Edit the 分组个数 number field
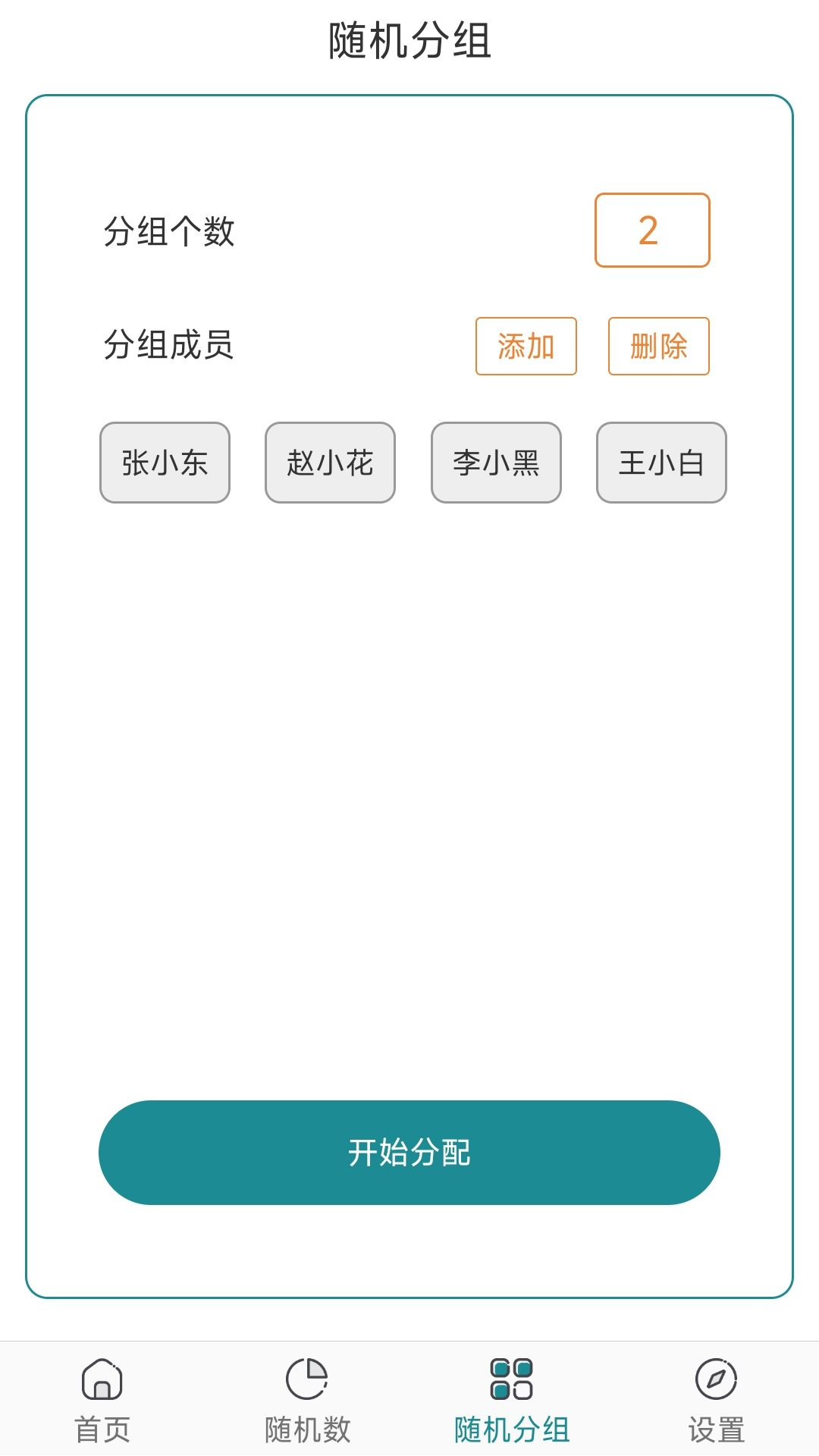The image size is (819, 1456). [652, 231]
